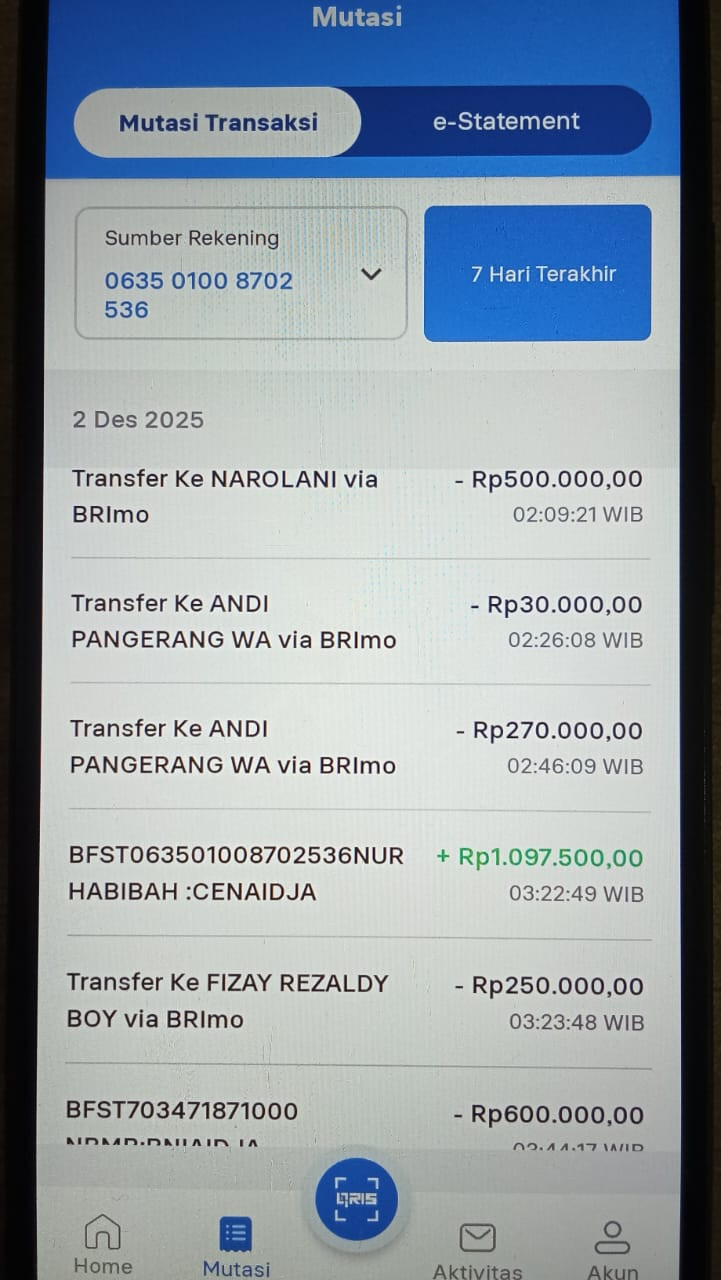721x1280 pixels.
Task: Switch to the Akun tab
Action: (612, 1250)
